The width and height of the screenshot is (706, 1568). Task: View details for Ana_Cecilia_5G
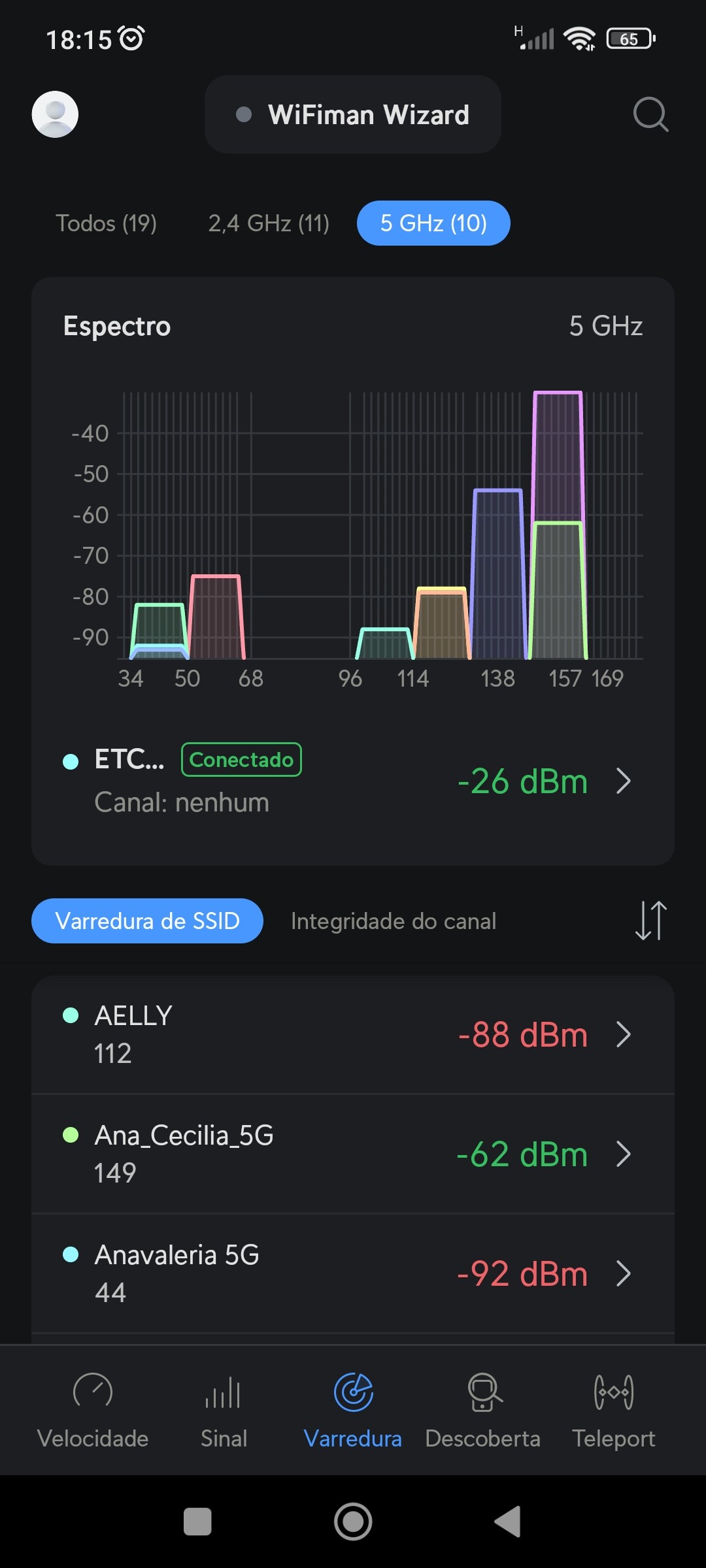[x=353, y=1154]
